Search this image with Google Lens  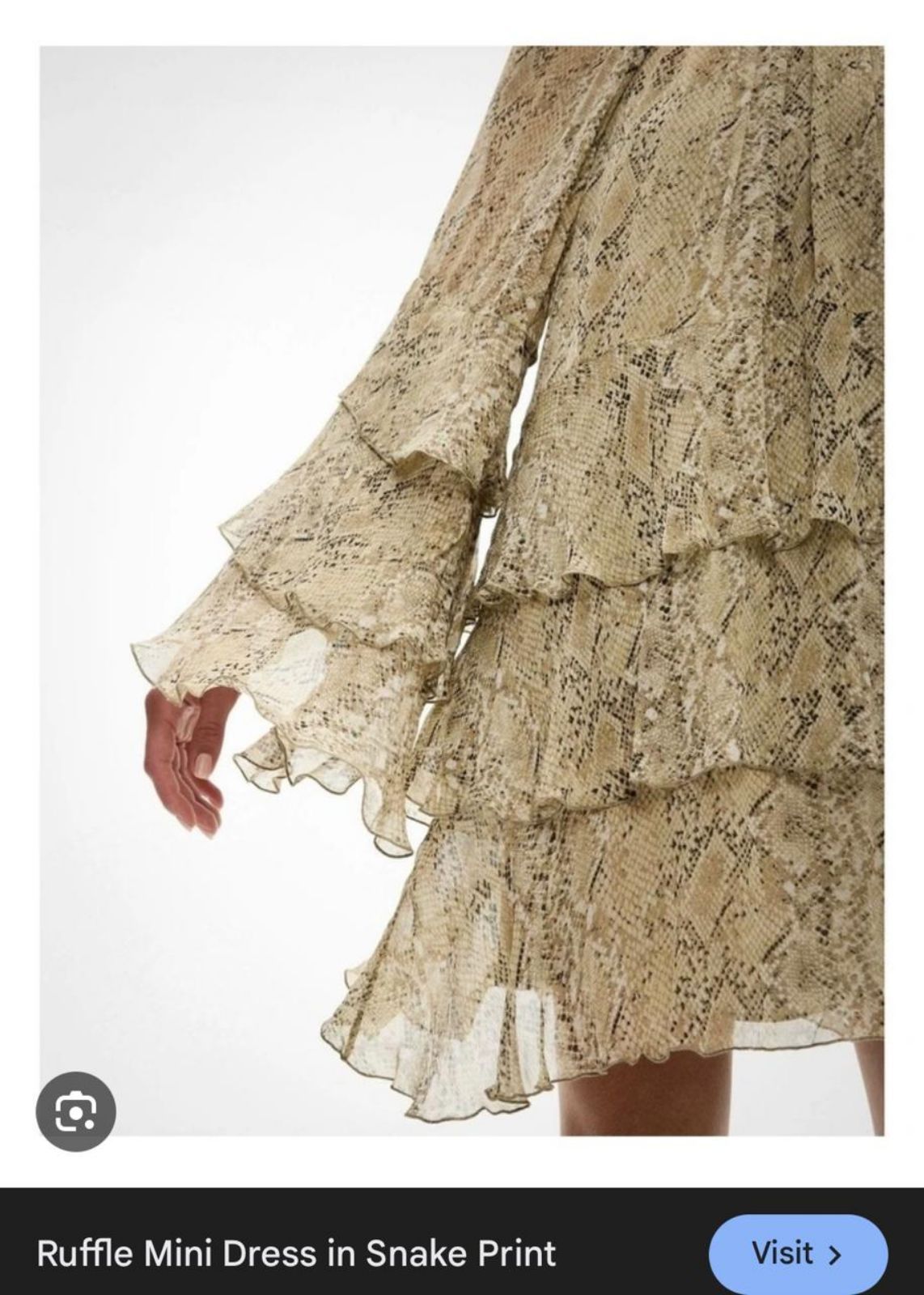[x=76, y=1111]
